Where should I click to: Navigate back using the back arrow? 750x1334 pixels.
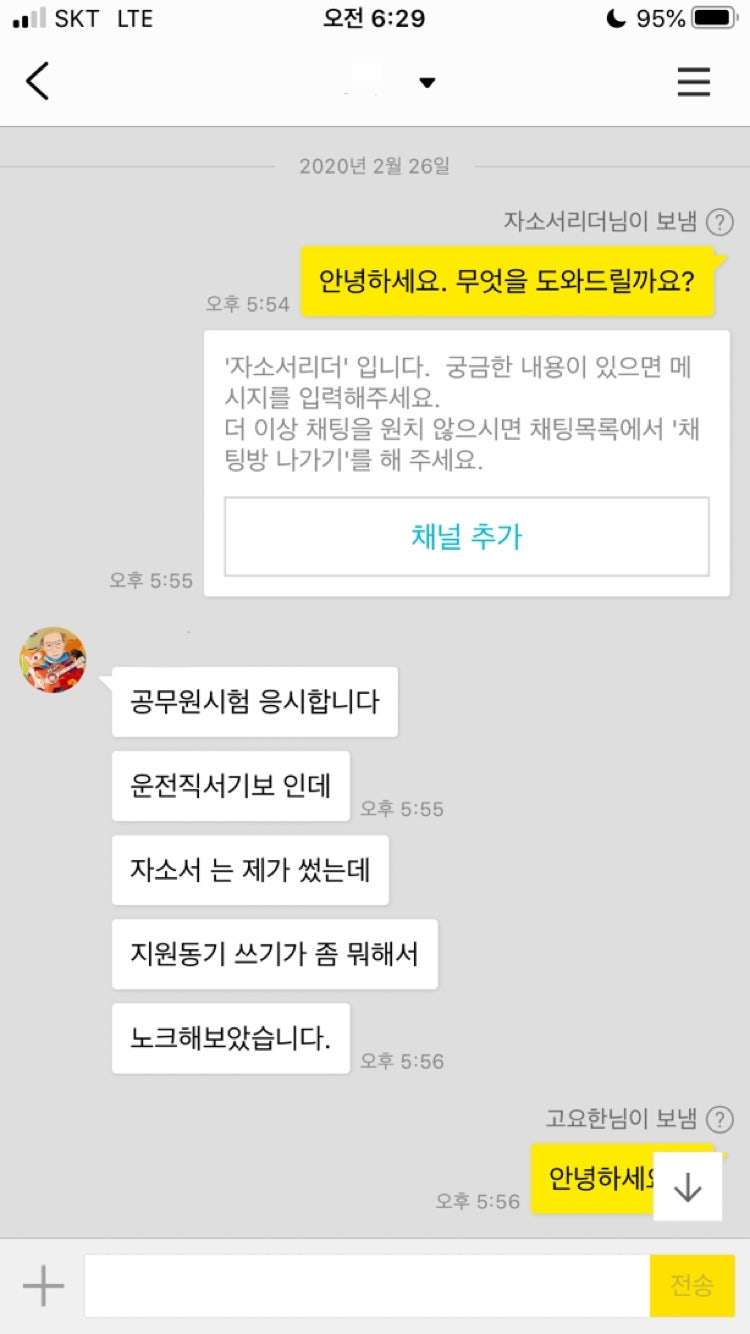[38, 82]
